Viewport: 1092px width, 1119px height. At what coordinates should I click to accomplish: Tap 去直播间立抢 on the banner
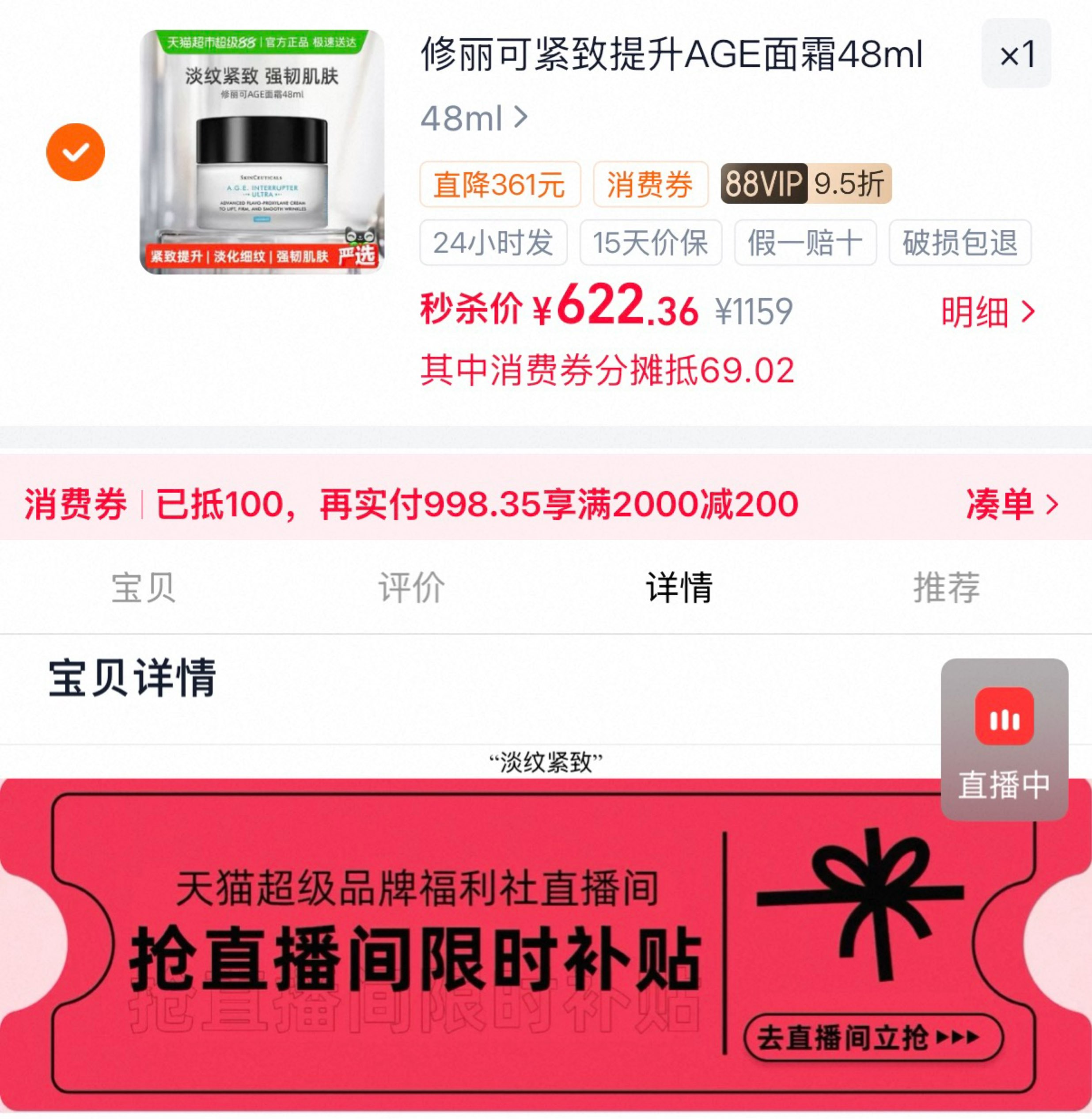tap(872, 1038)
